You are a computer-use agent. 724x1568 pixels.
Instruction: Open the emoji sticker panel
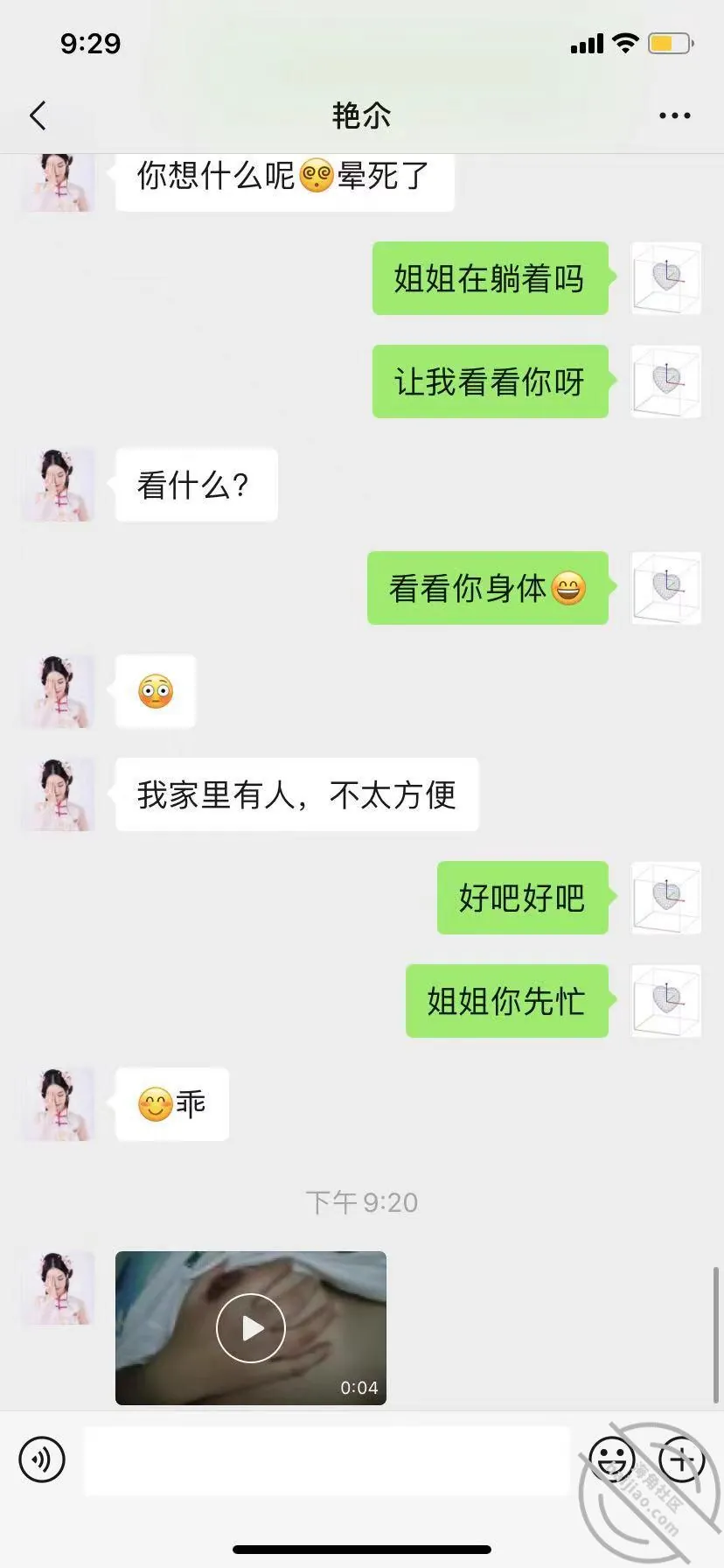611,1459
